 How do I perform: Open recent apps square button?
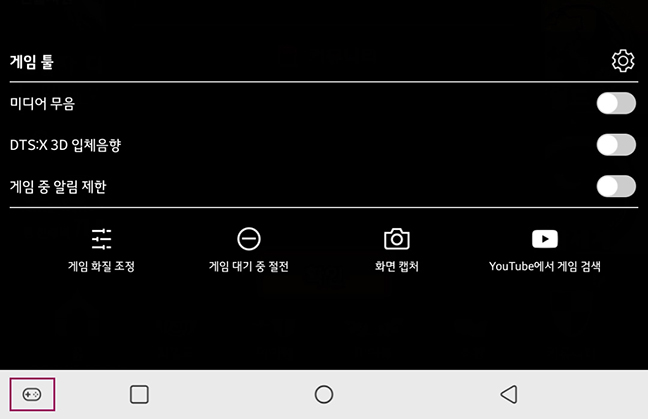coord(140,394)
